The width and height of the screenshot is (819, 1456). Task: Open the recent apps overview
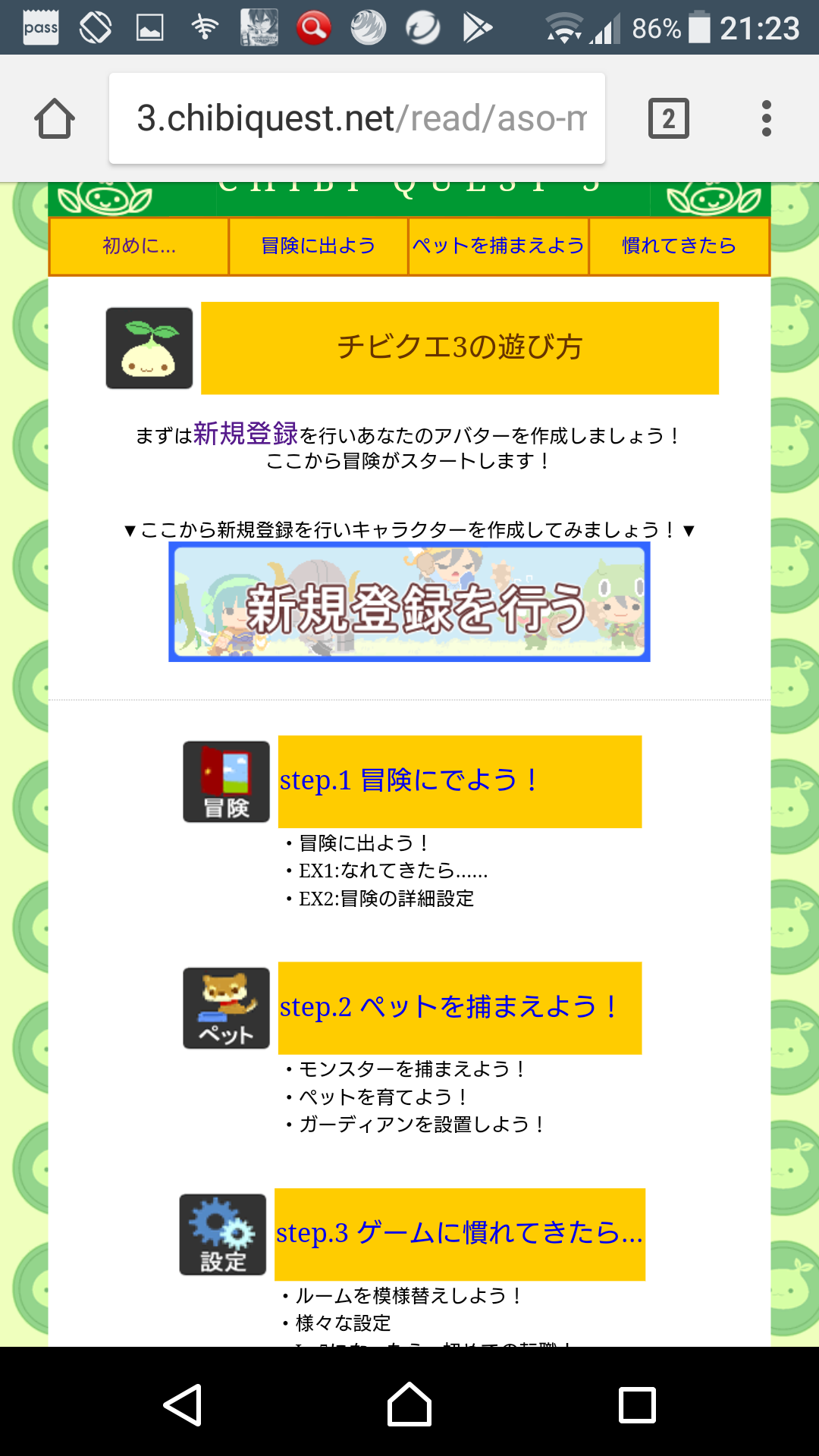(x=637, y=1404)
